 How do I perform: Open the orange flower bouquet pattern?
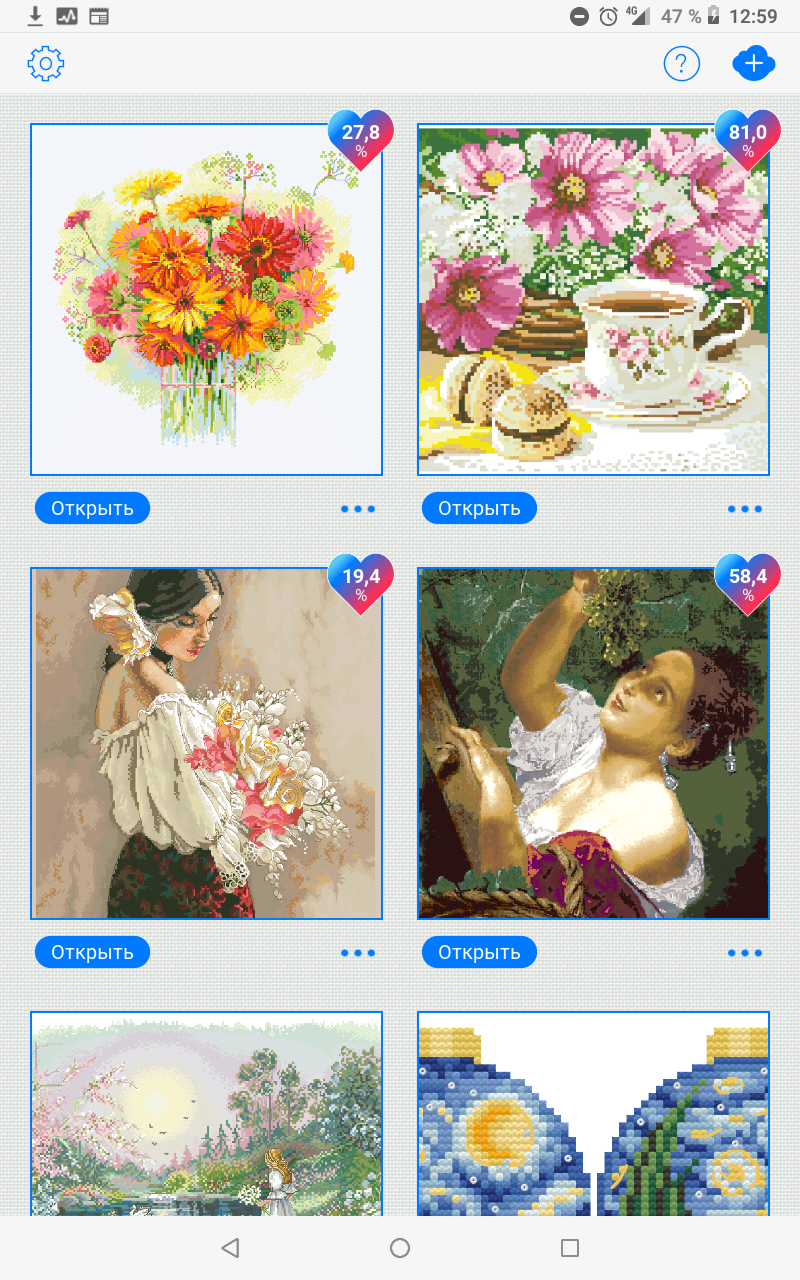tap(206, 299)
